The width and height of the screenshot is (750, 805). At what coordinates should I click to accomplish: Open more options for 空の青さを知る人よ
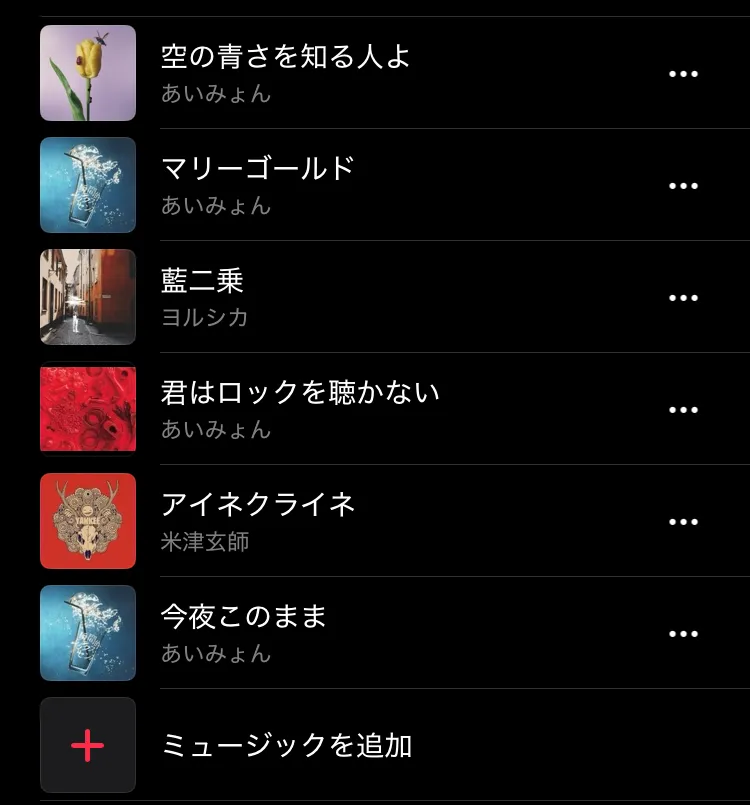[x=683, y=74]
